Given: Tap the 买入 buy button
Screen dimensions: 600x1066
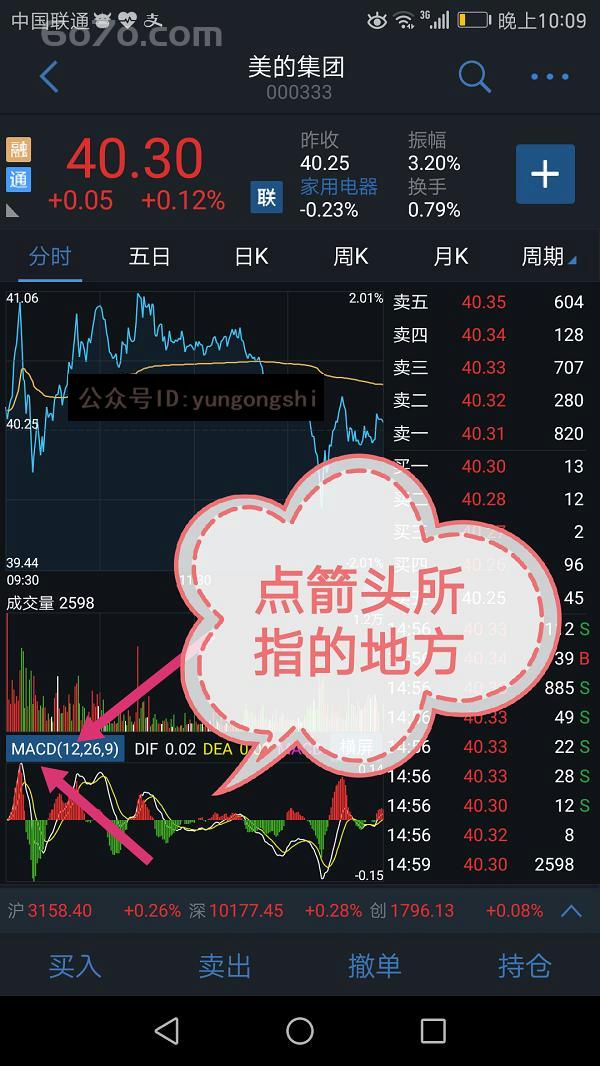Looking at the screenshot, I should tap(75, 965).
